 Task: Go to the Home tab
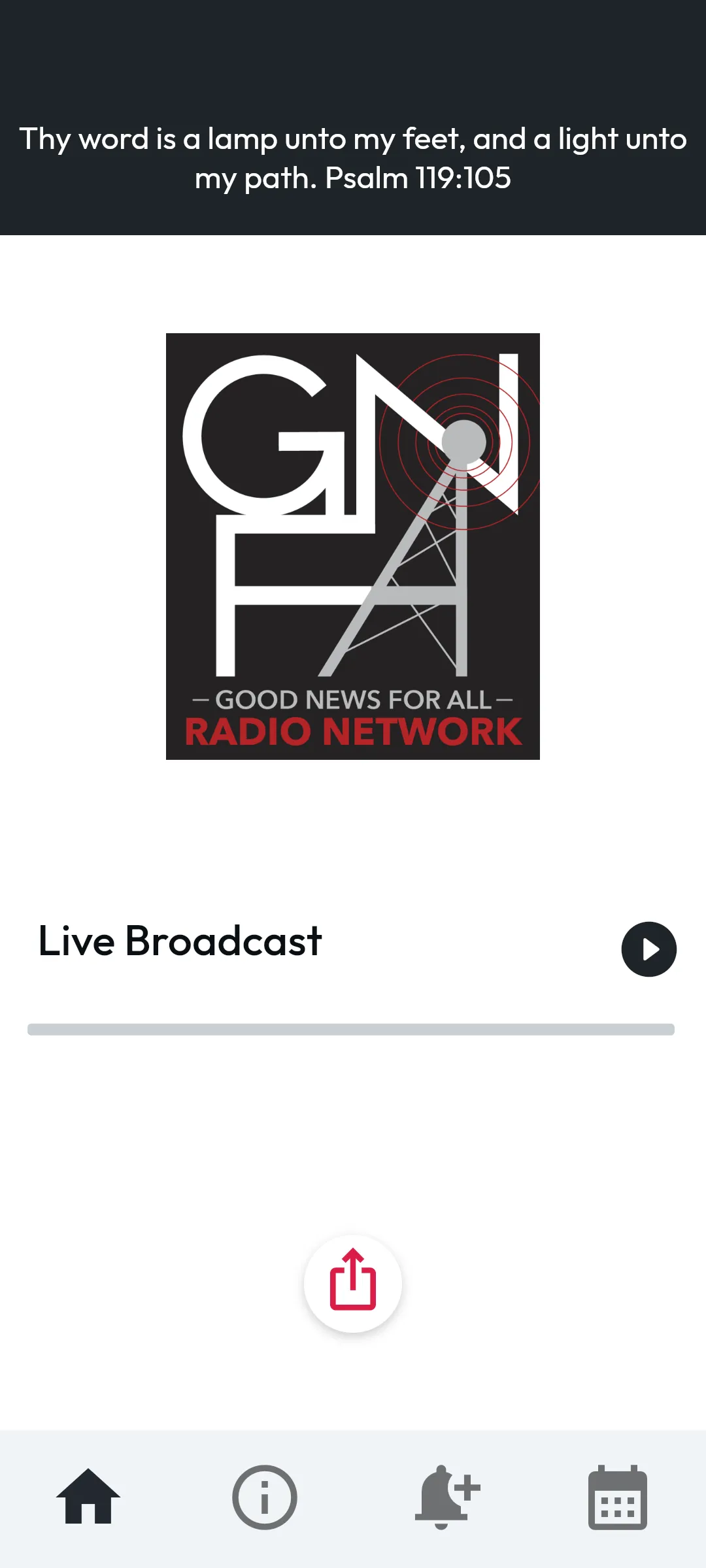pyautogui.click(x=88, y=1496)
